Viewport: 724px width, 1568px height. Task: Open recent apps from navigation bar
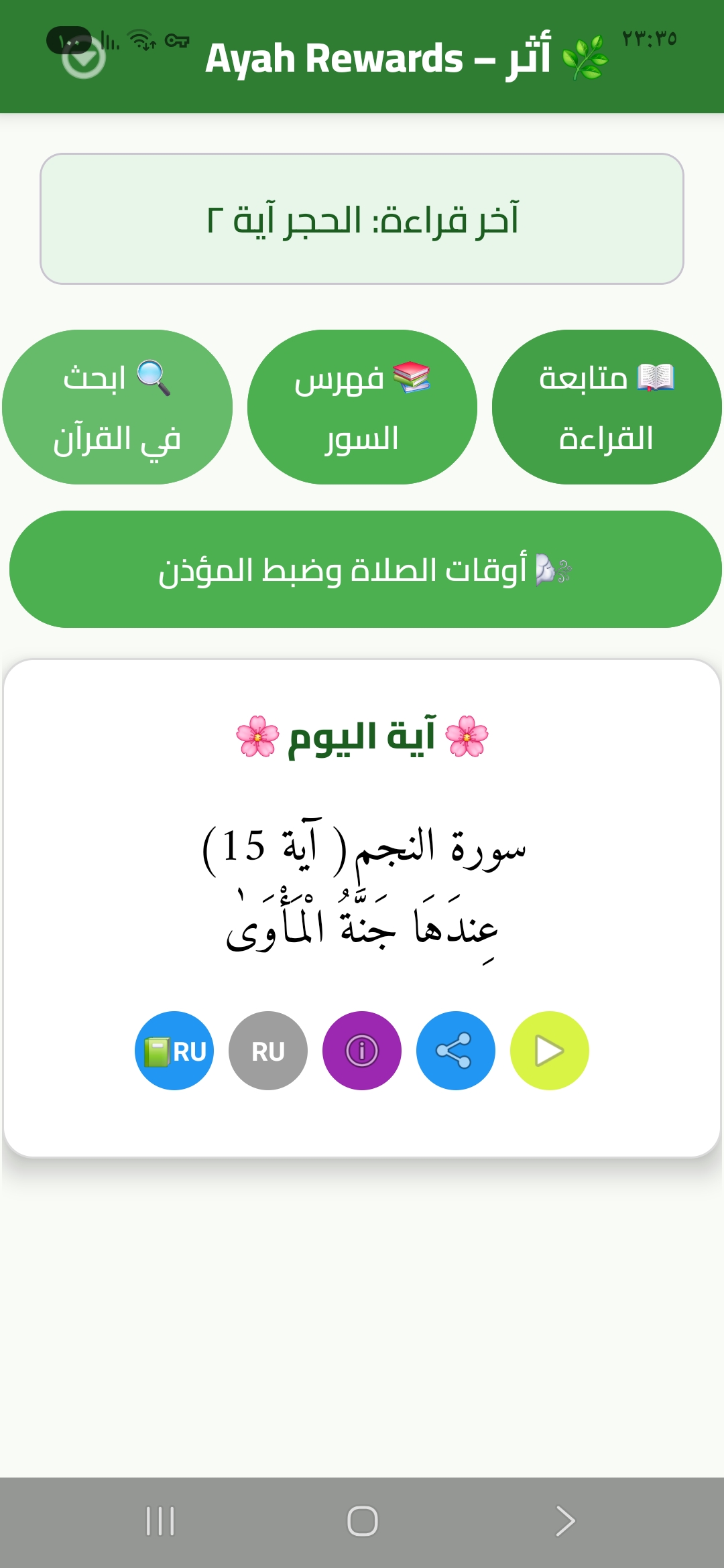tap(160, 1521)
